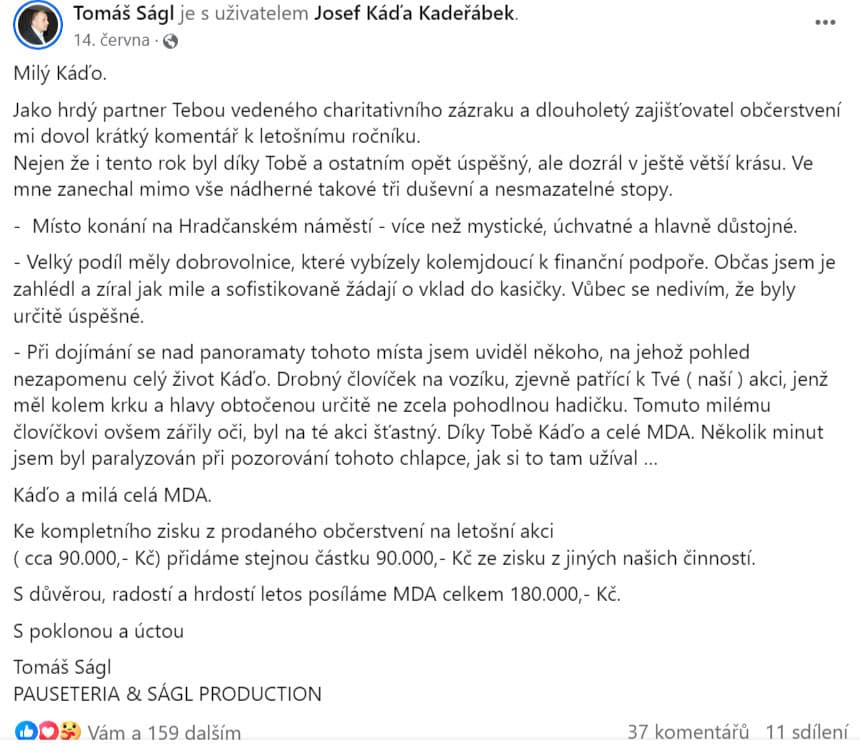Open Josef Káďa Kadeřábek's tagged profile
The width and height of the screenshot is (860, 752).
click(415, 13)
